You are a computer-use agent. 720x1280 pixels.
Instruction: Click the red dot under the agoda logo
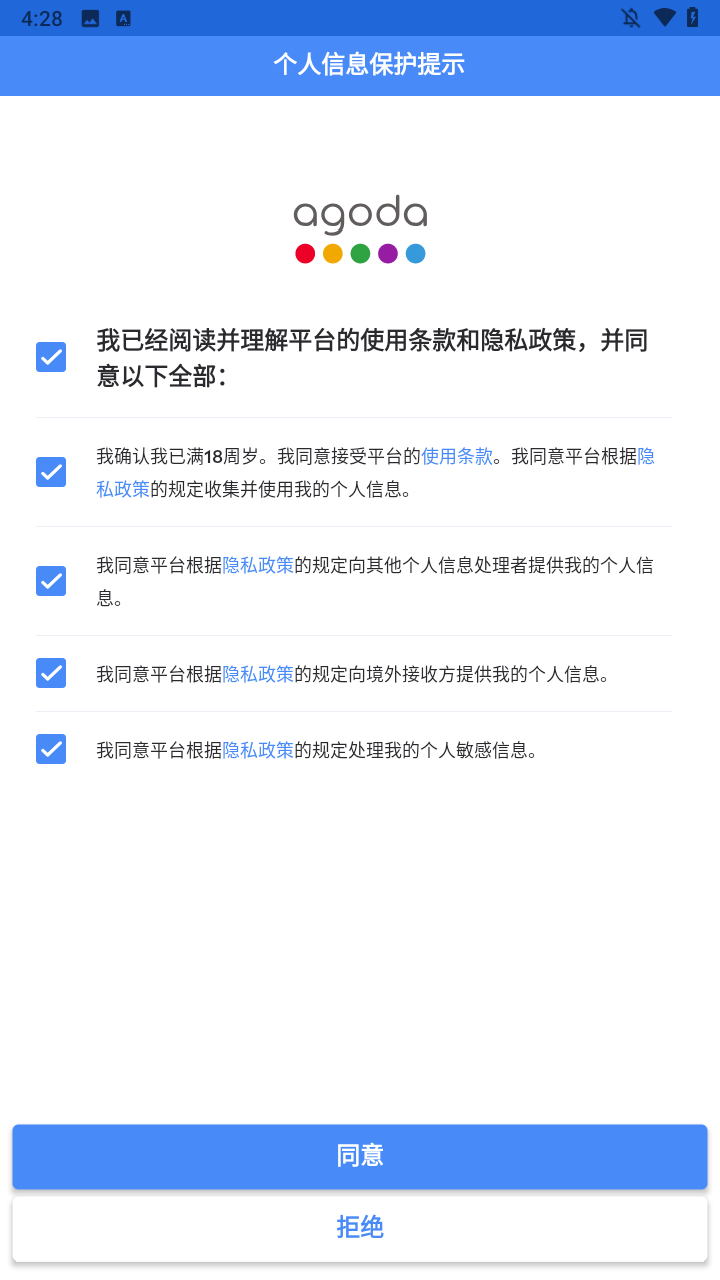pyautogui.click(x=305, y=253)
